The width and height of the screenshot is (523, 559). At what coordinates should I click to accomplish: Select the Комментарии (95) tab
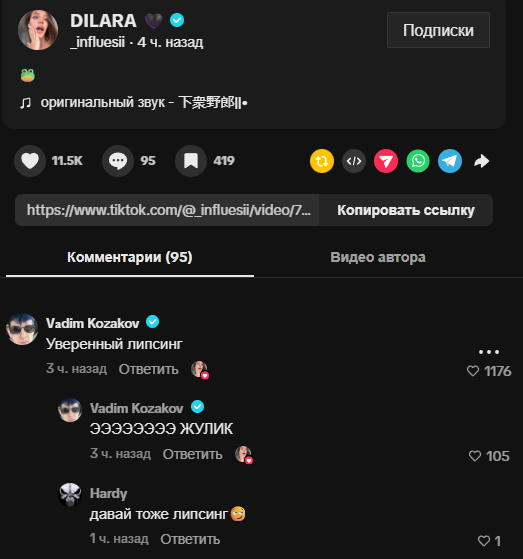[x=130, y=257]
